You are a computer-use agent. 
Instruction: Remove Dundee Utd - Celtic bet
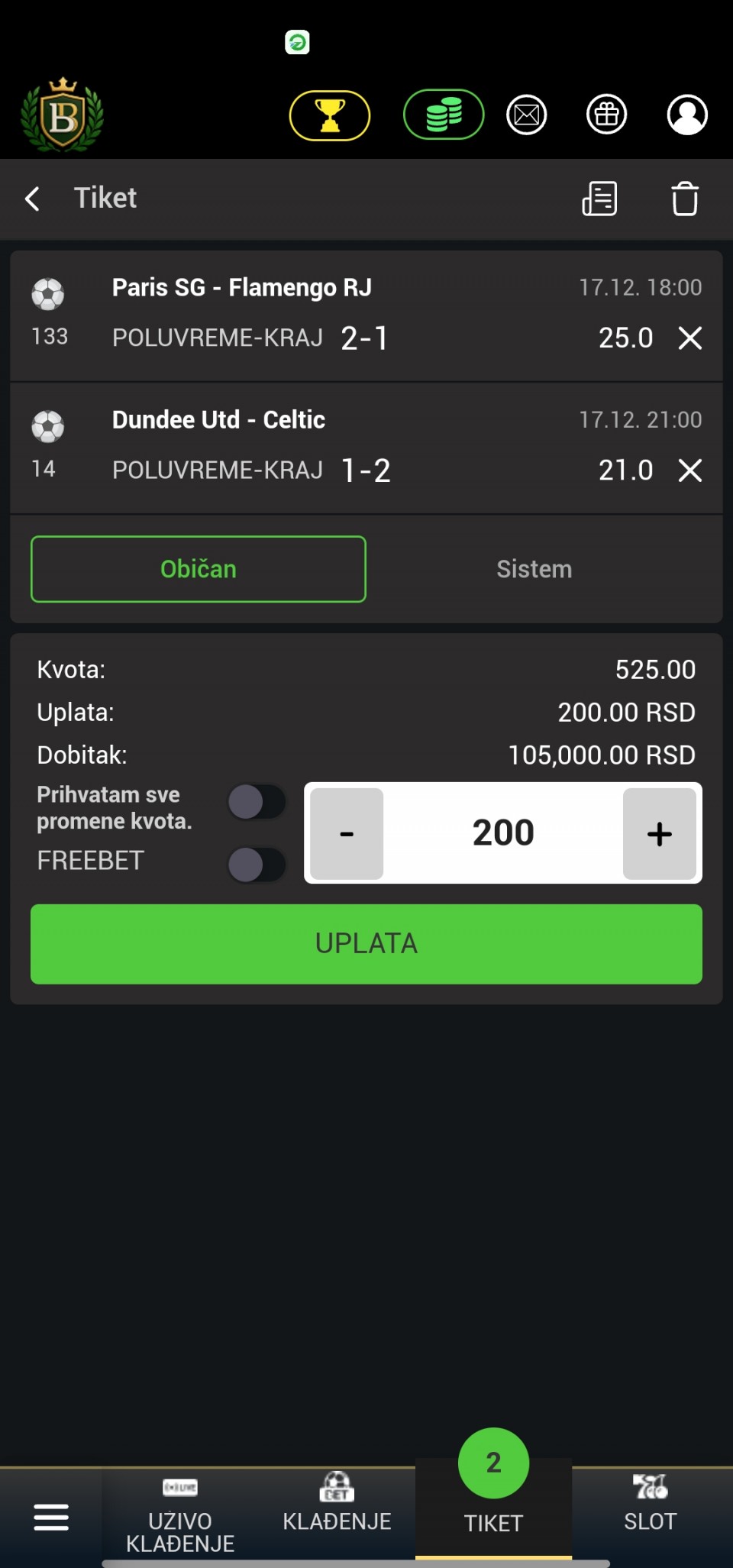coord(690,470)
